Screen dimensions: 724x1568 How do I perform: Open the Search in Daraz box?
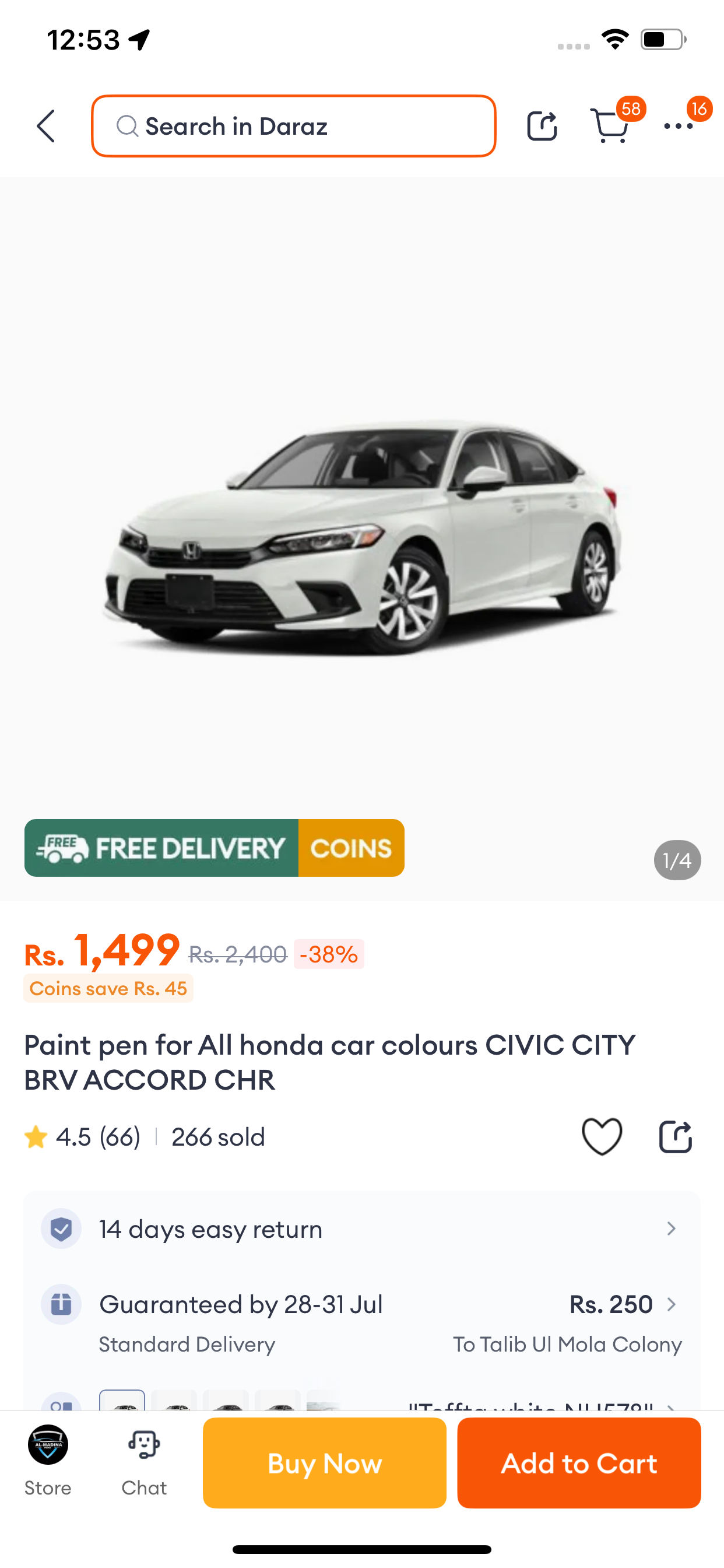coord(293,126)
